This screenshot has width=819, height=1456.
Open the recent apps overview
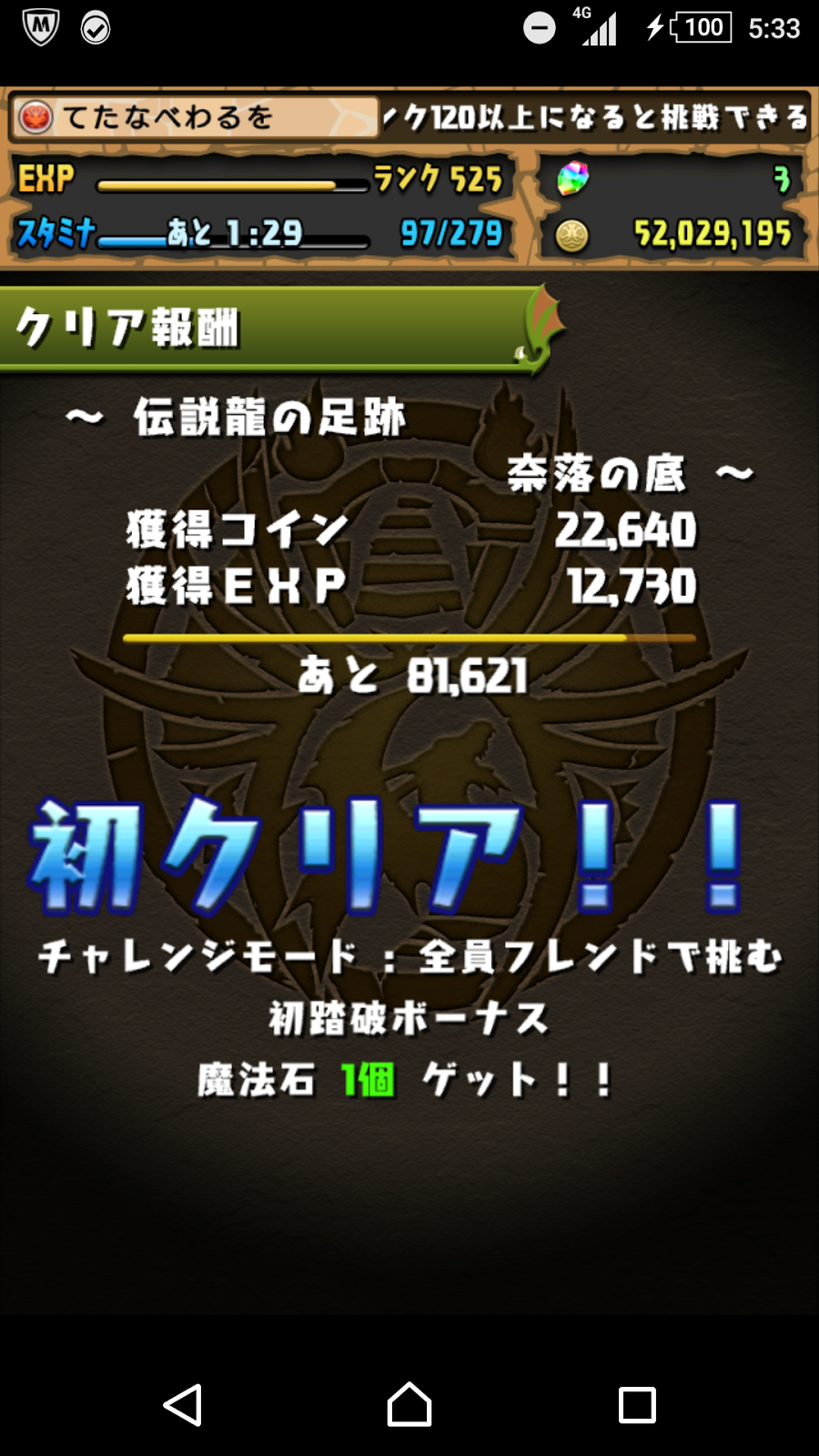point(637,1405)
